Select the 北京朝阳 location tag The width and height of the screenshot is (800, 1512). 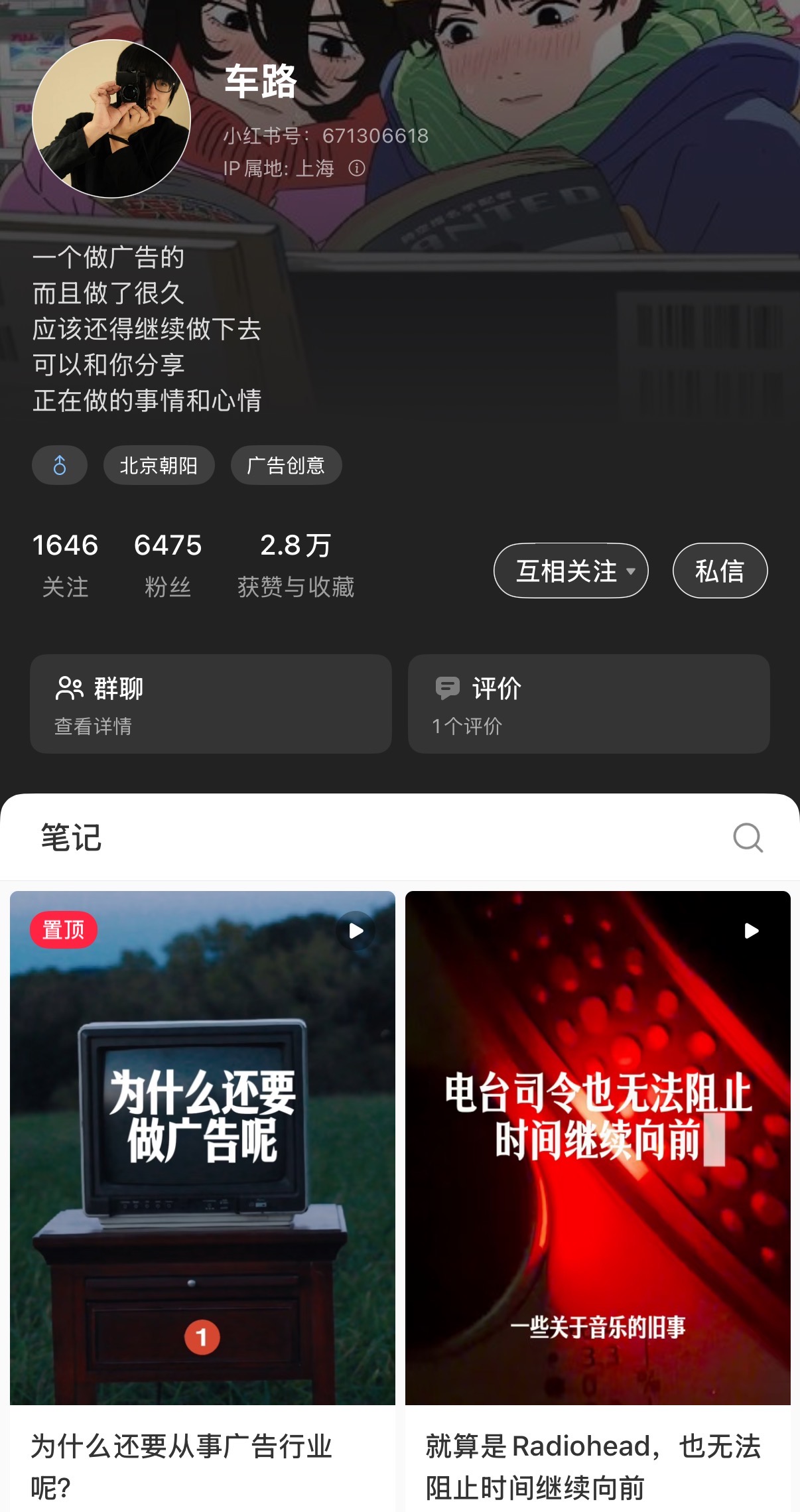[159, 465]
